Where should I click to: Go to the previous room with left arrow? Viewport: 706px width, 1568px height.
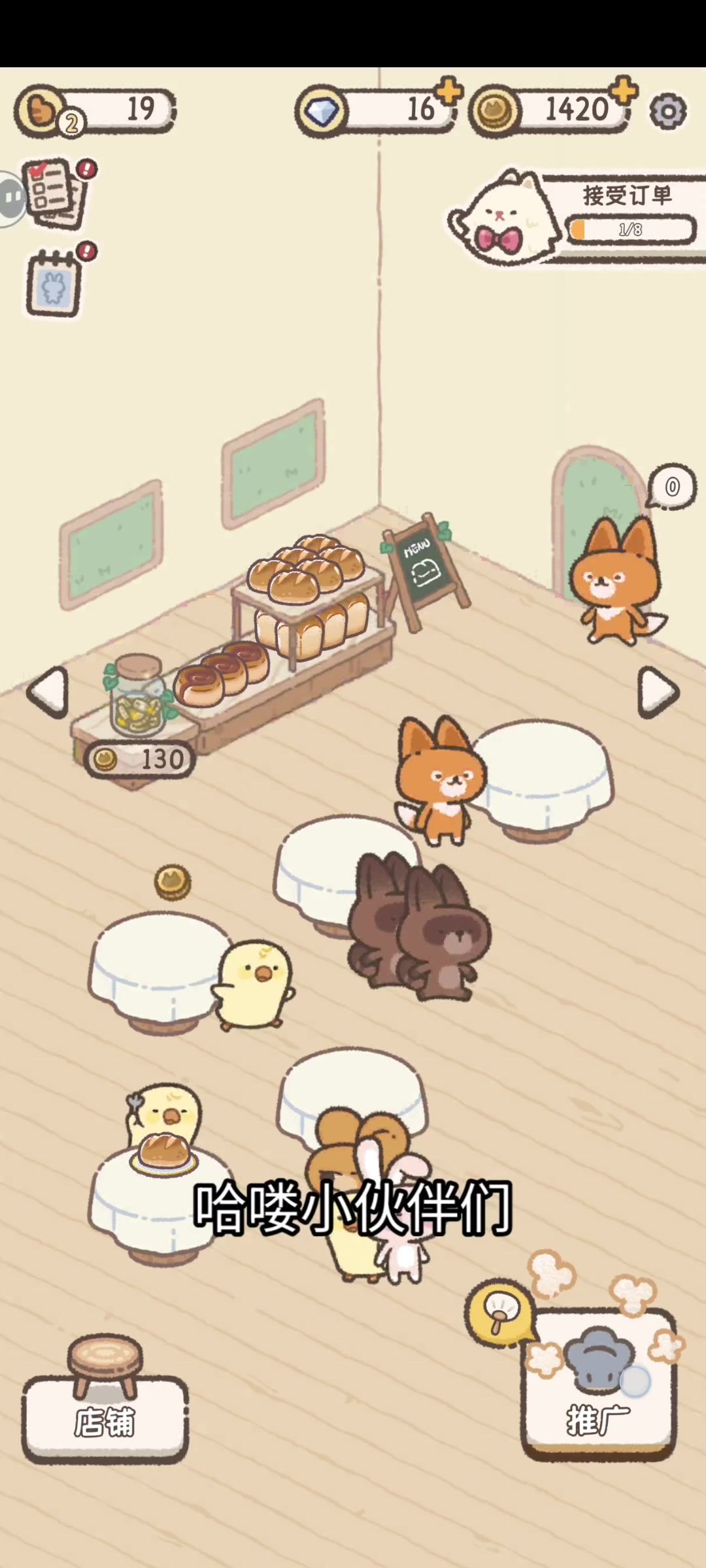[x=48, y=692]
